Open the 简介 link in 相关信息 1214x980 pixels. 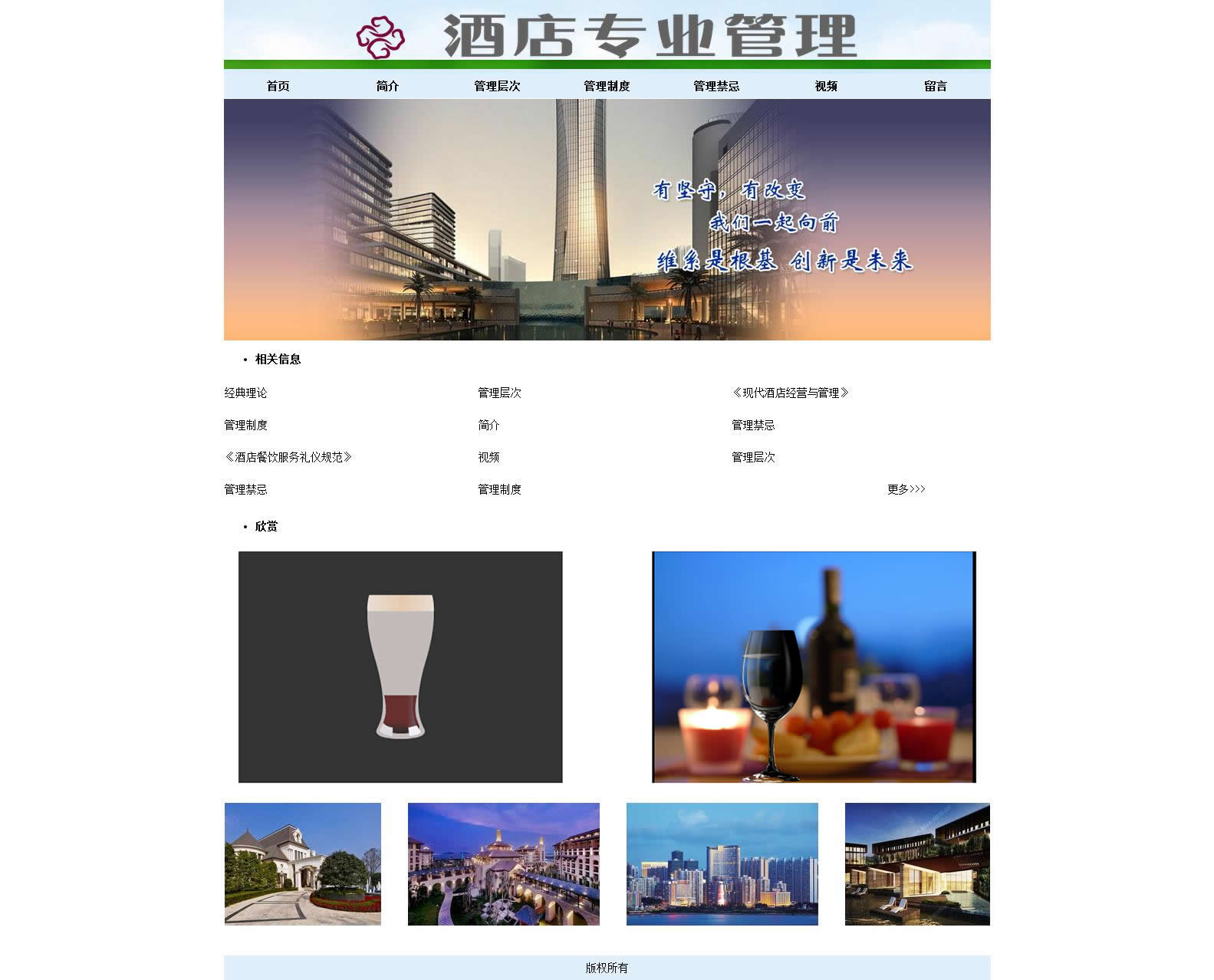pos(489,425)
